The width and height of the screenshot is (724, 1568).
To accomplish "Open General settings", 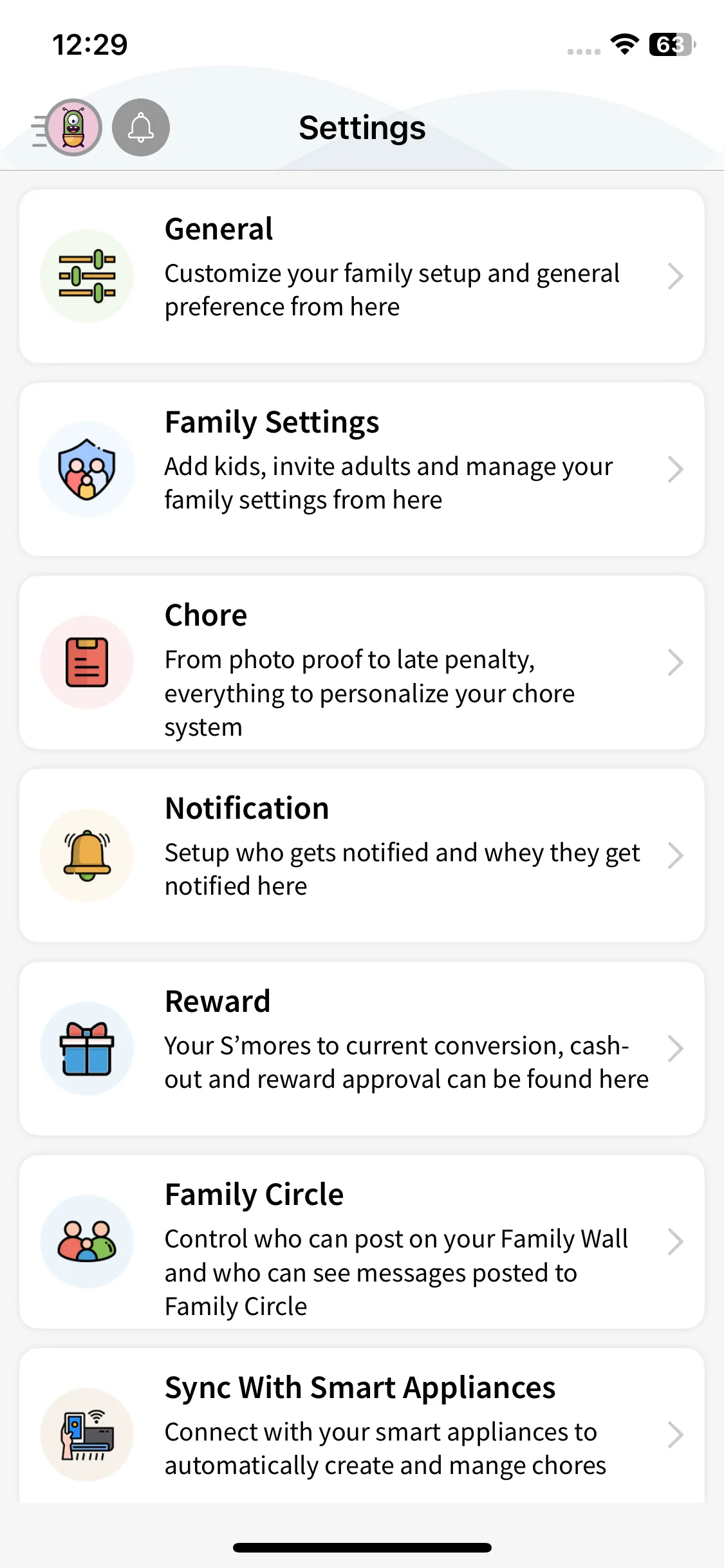I will click(x=362, y=276).
